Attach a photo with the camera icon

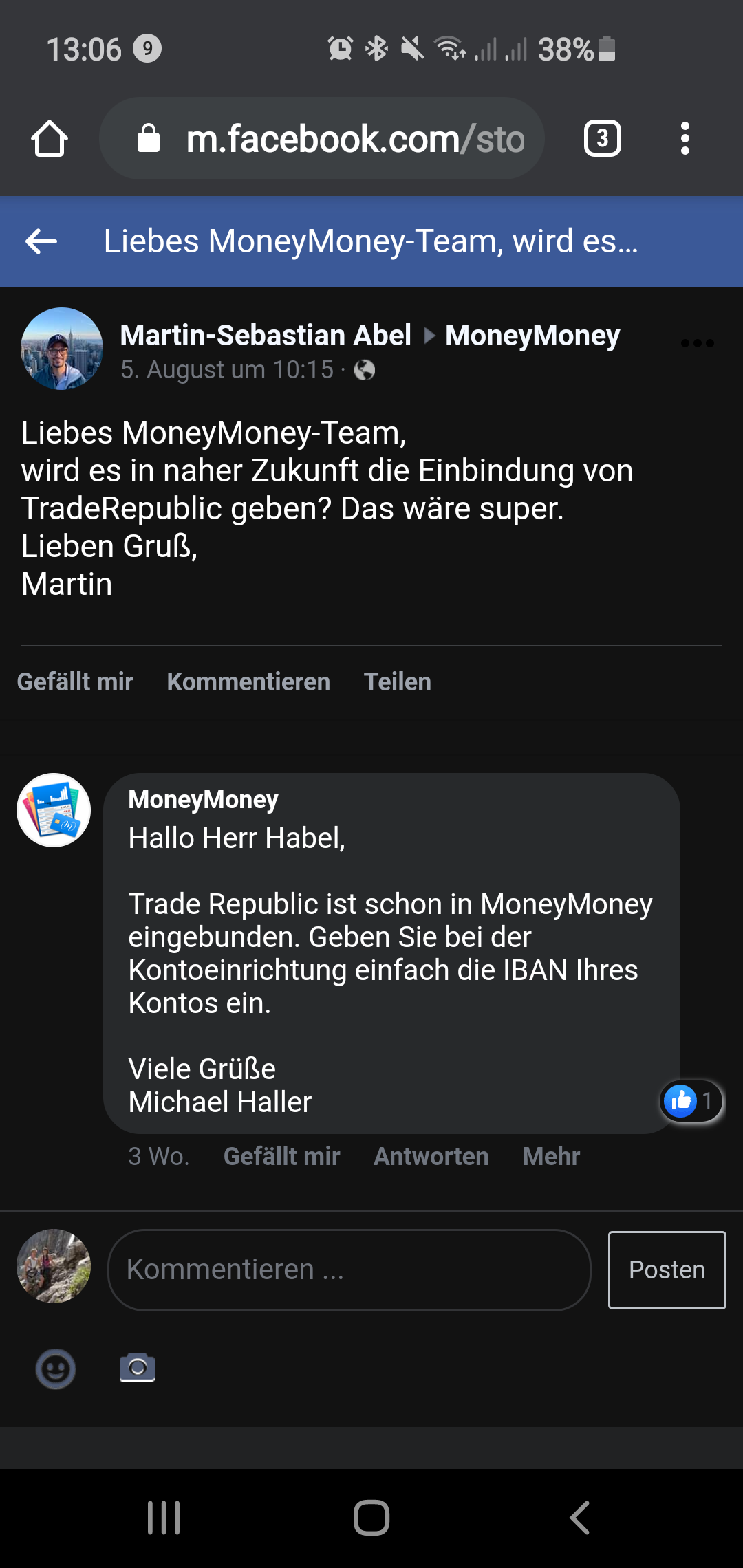[x=137, y=1367]
